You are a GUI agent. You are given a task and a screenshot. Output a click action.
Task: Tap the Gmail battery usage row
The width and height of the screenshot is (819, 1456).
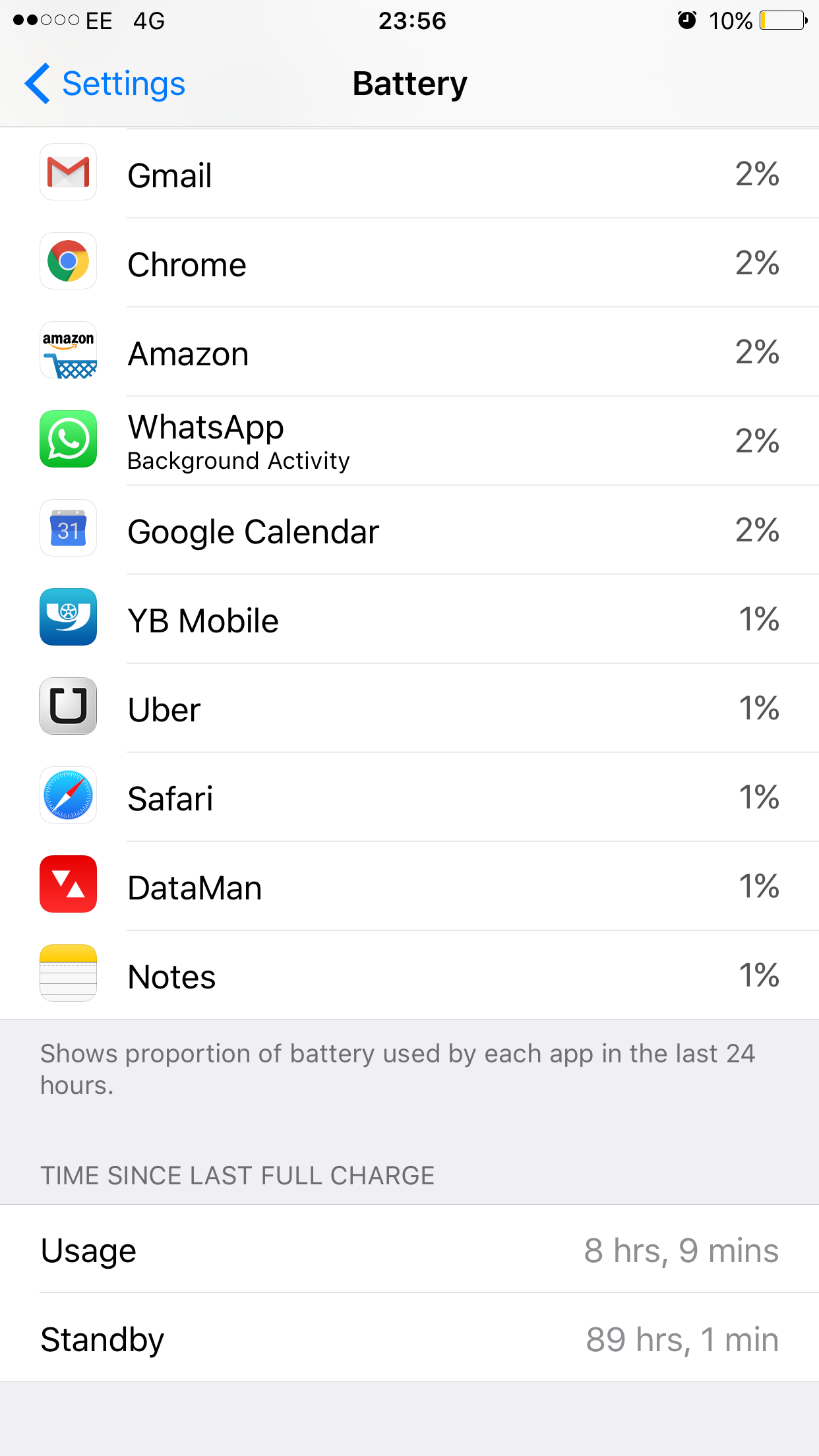point(409,175)
